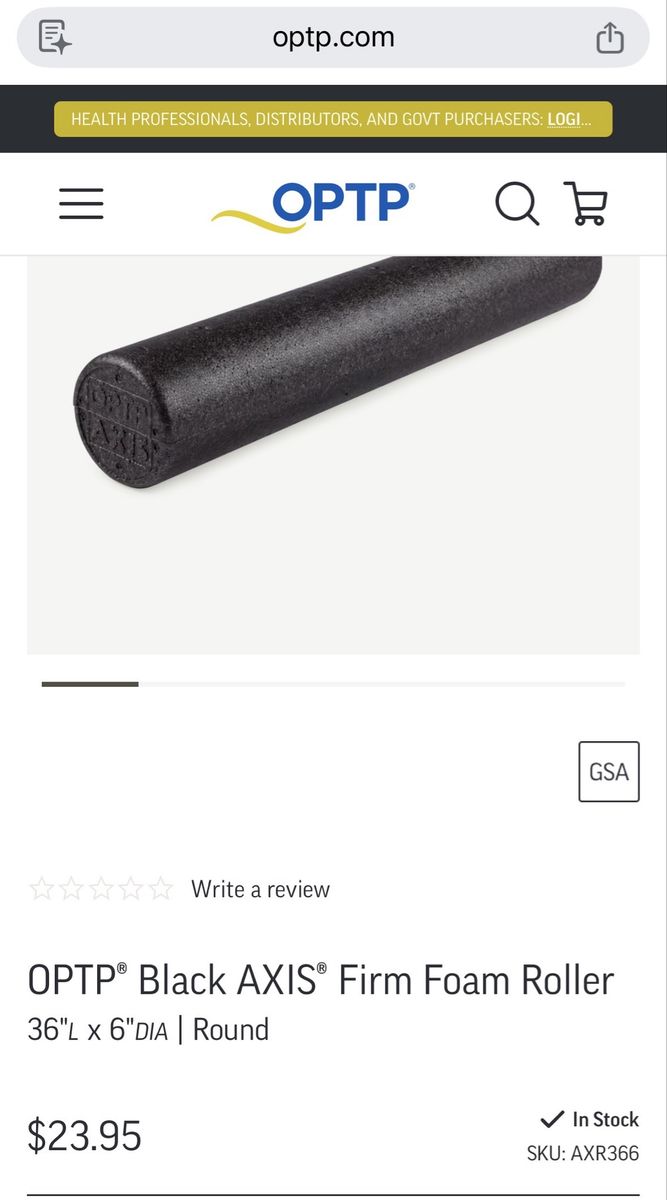Tap the optp.com address bar
667x1200 pixels.
coord(333,38)
